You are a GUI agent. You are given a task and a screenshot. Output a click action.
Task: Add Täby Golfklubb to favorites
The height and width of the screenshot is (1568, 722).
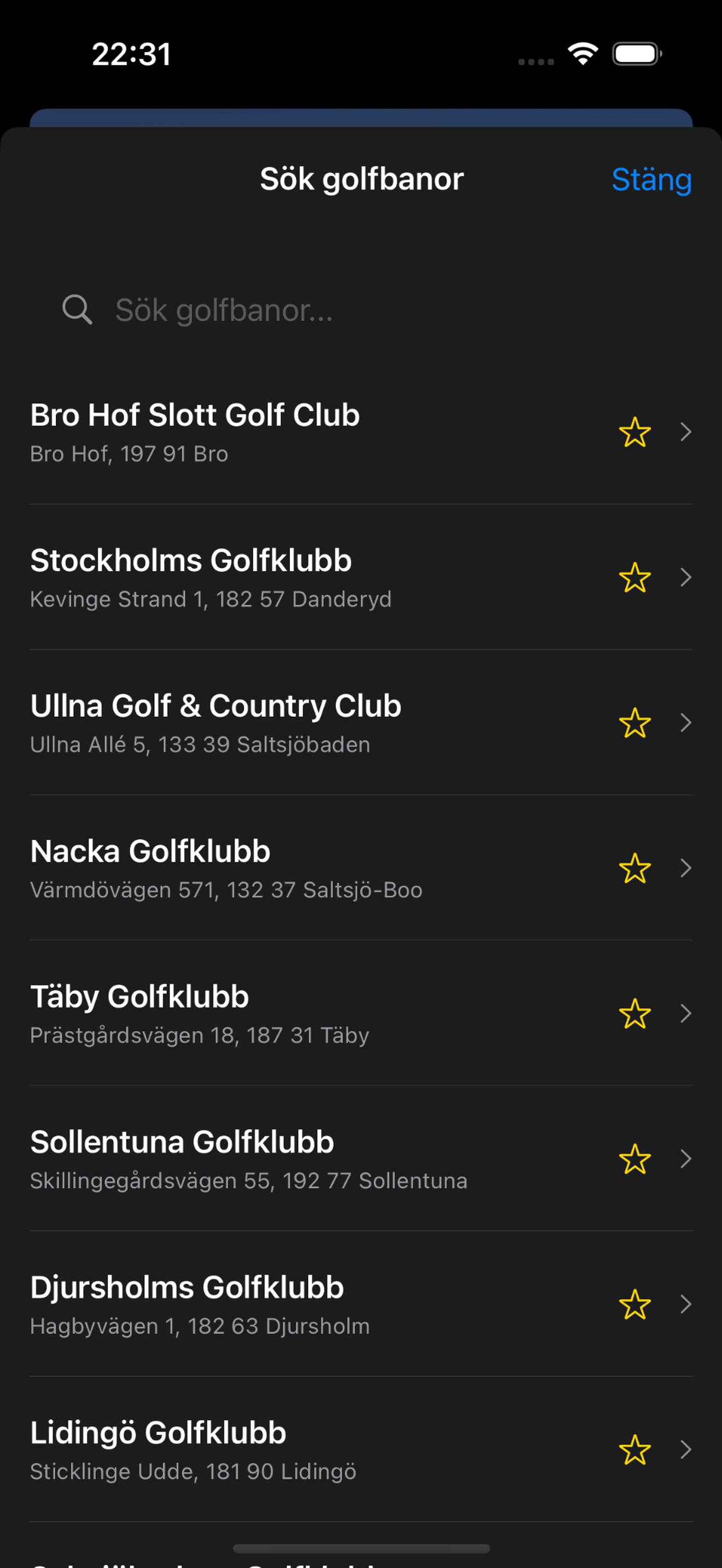634,1014
